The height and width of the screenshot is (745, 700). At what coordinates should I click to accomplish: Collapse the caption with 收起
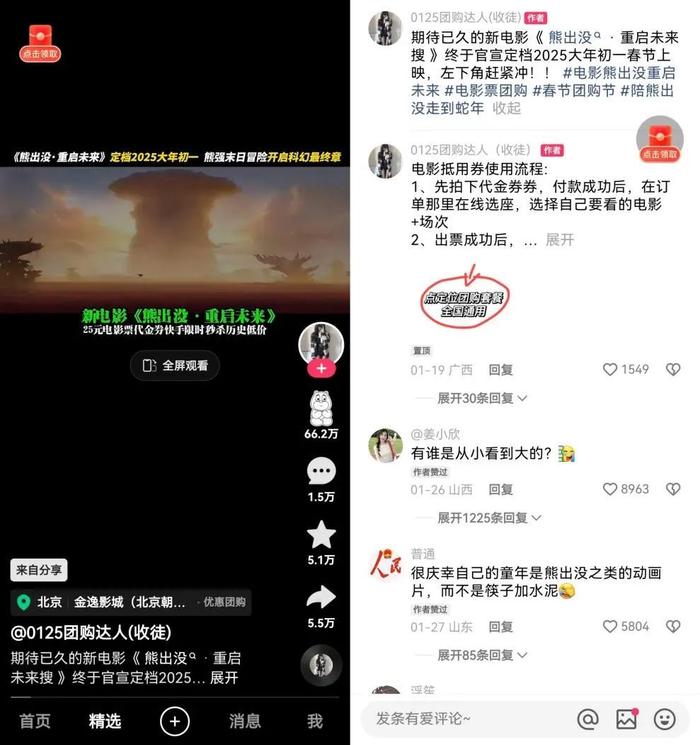point(507,108)
